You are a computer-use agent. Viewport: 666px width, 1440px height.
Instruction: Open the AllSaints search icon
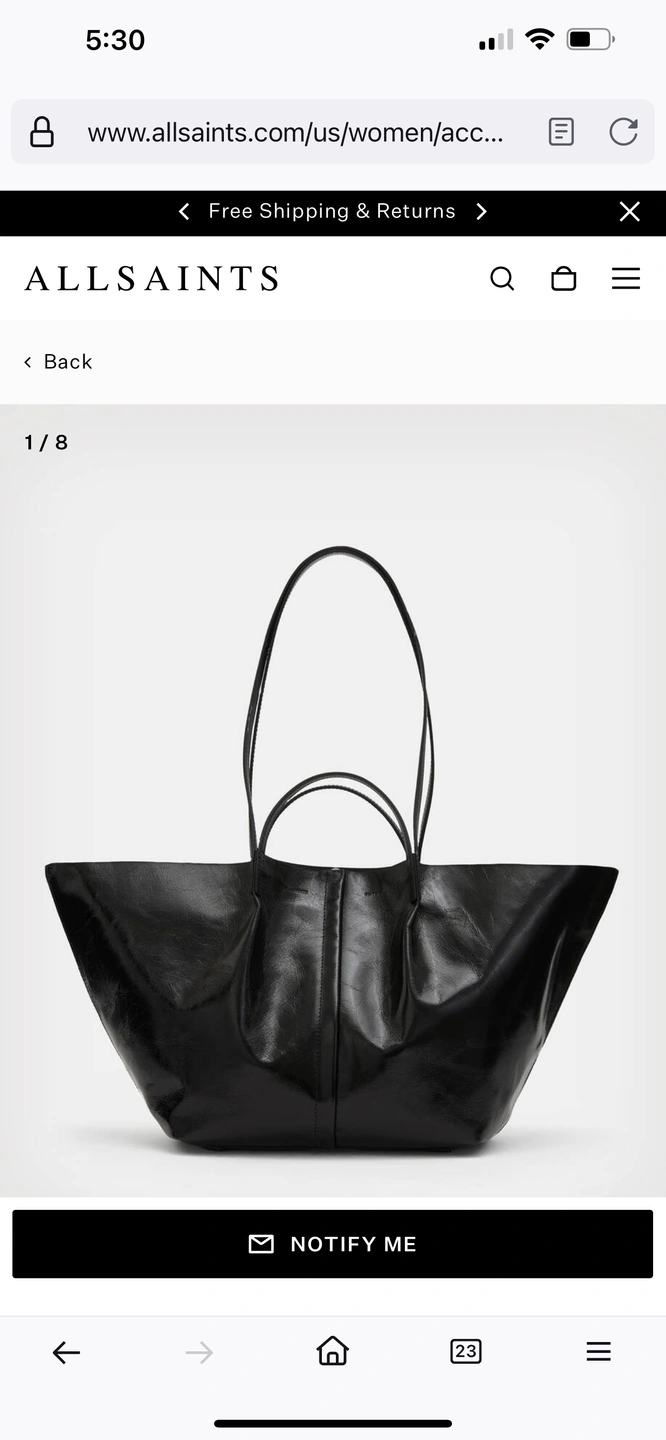pos(502,278)
